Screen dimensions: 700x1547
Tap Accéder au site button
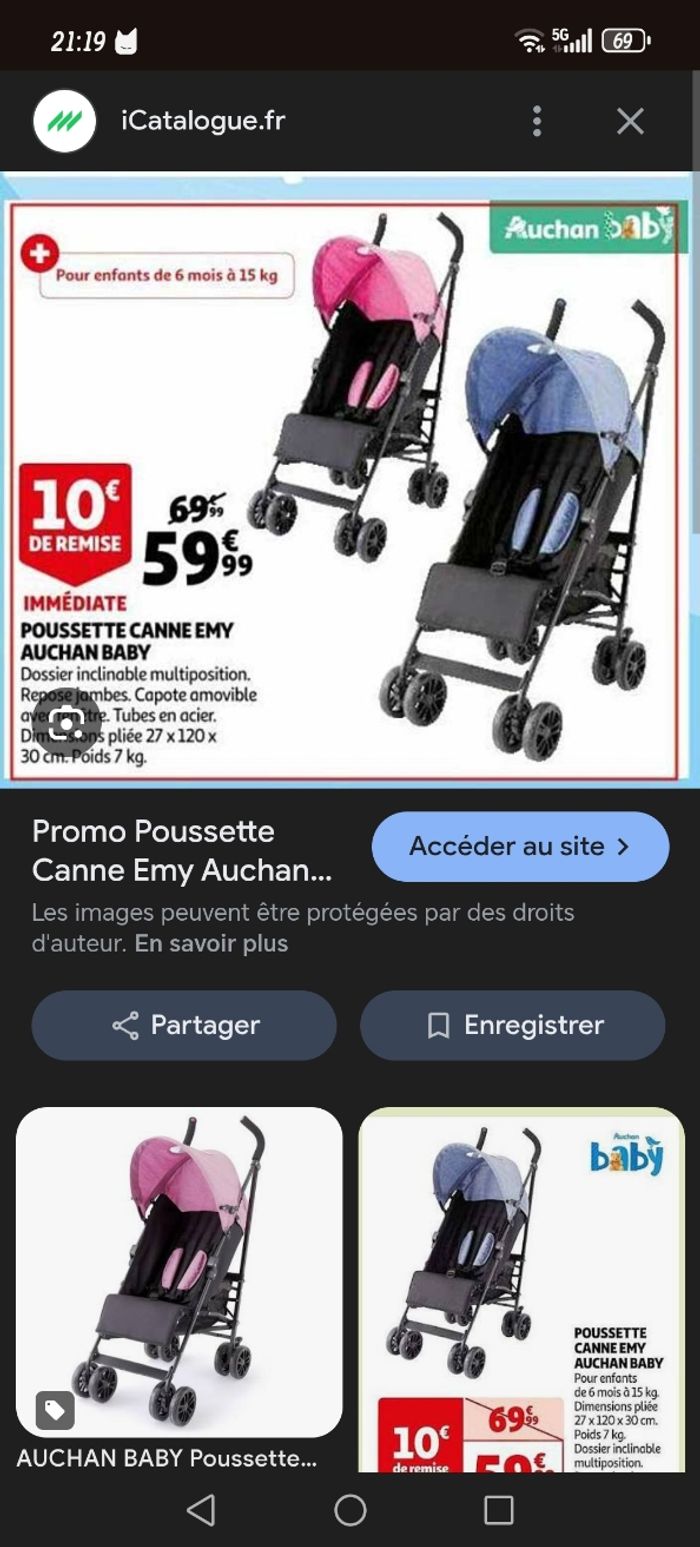[520, 846]
